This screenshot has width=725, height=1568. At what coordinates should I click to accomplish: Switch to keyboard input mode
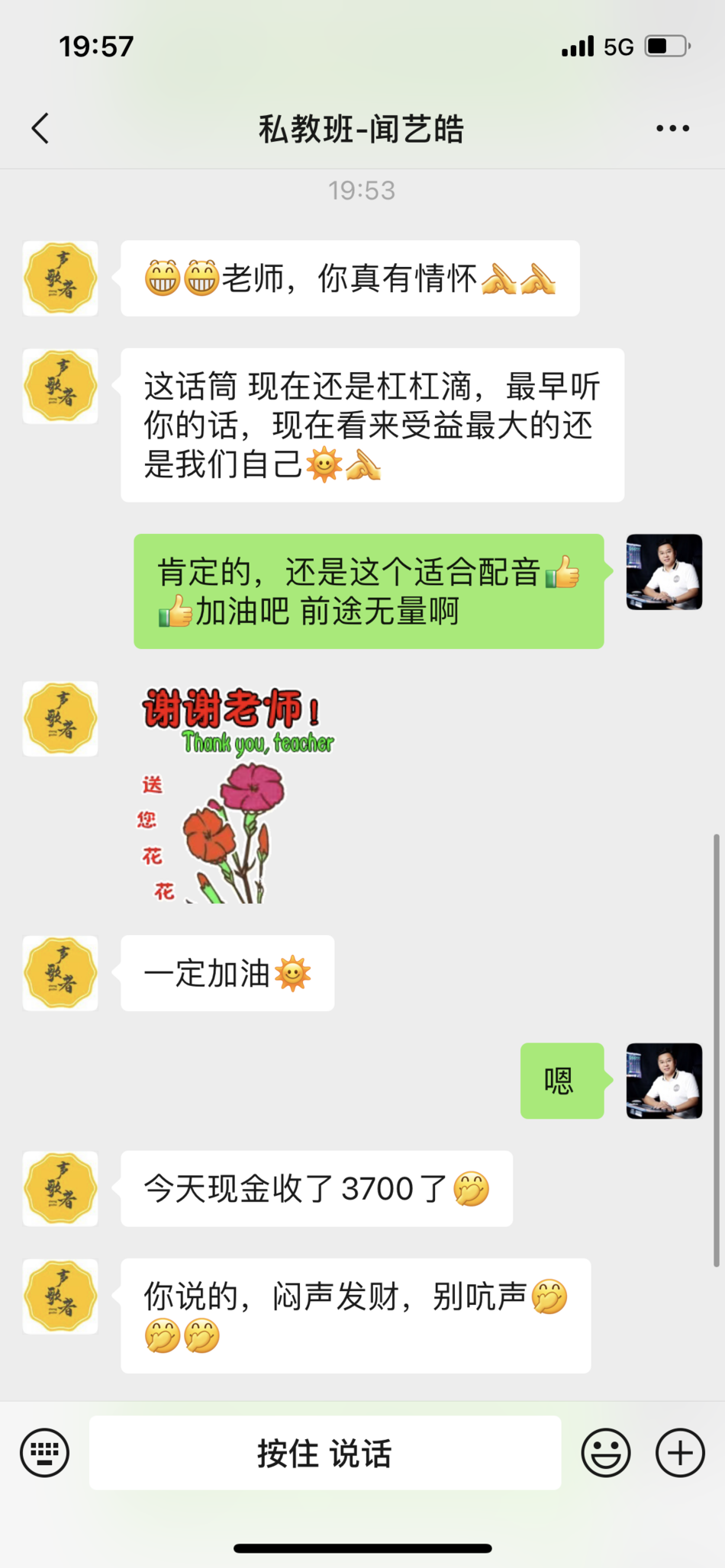[x=44, y=1453]
